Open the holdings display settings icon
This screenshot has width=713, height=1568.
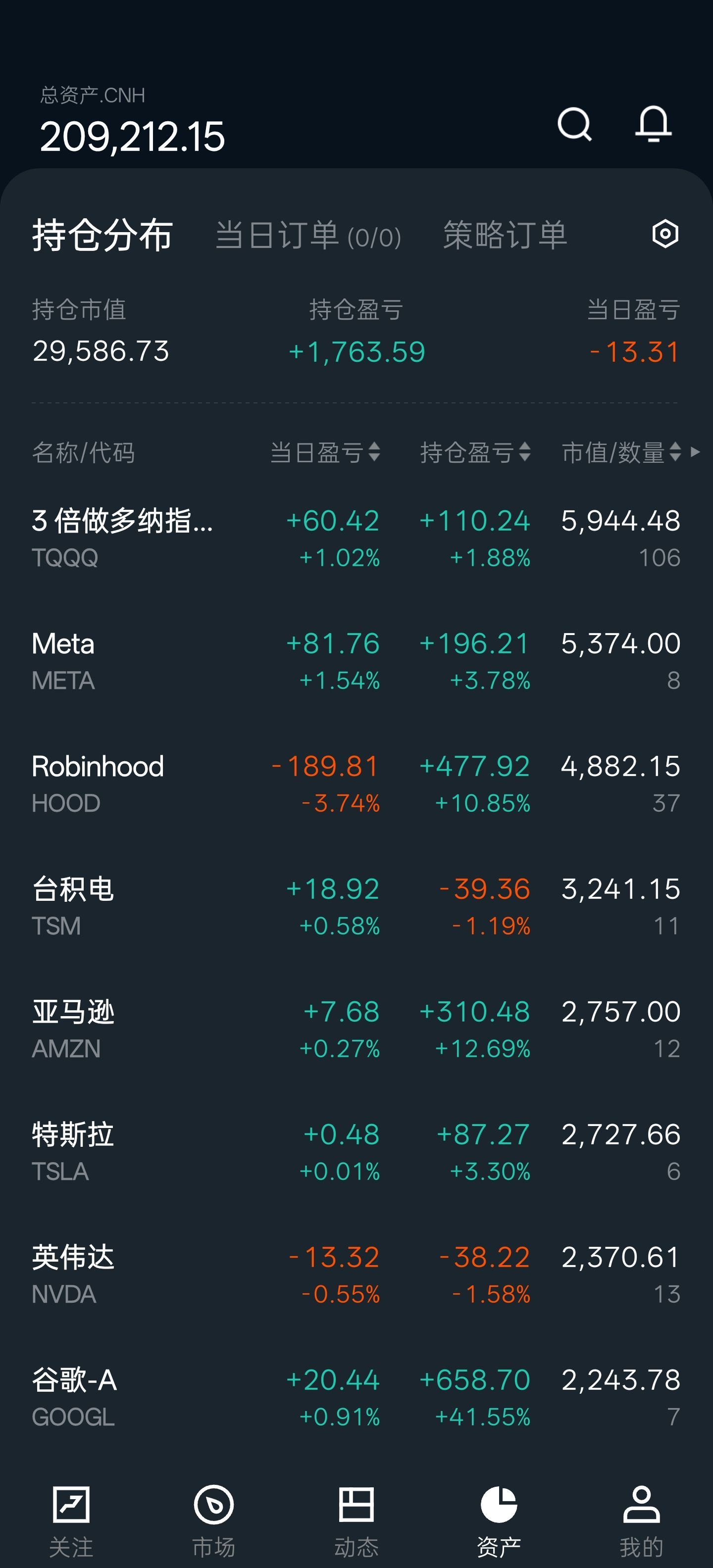click(x=665, y=234)
